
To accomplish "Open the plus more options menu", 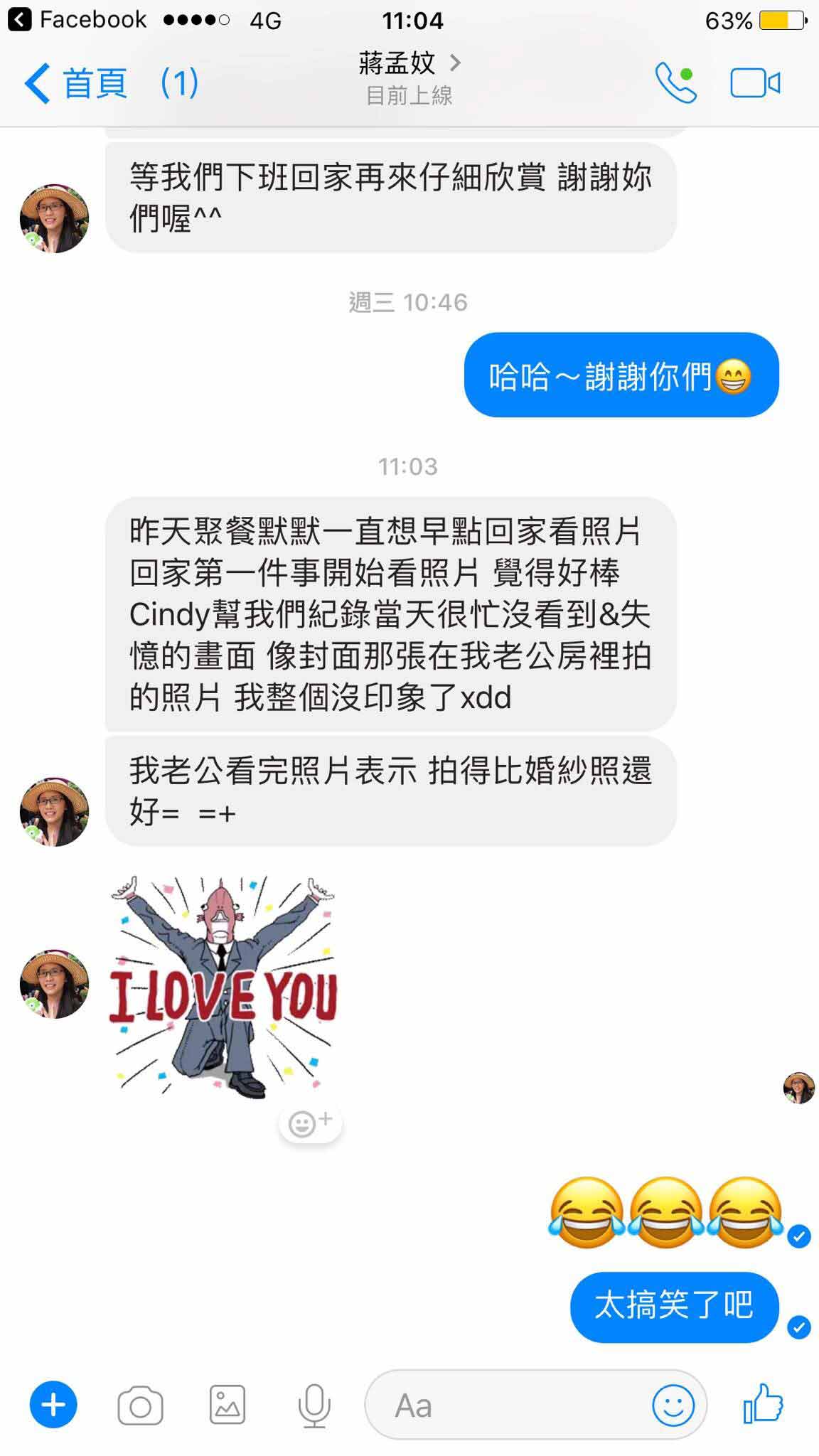I will [53, 1405].
